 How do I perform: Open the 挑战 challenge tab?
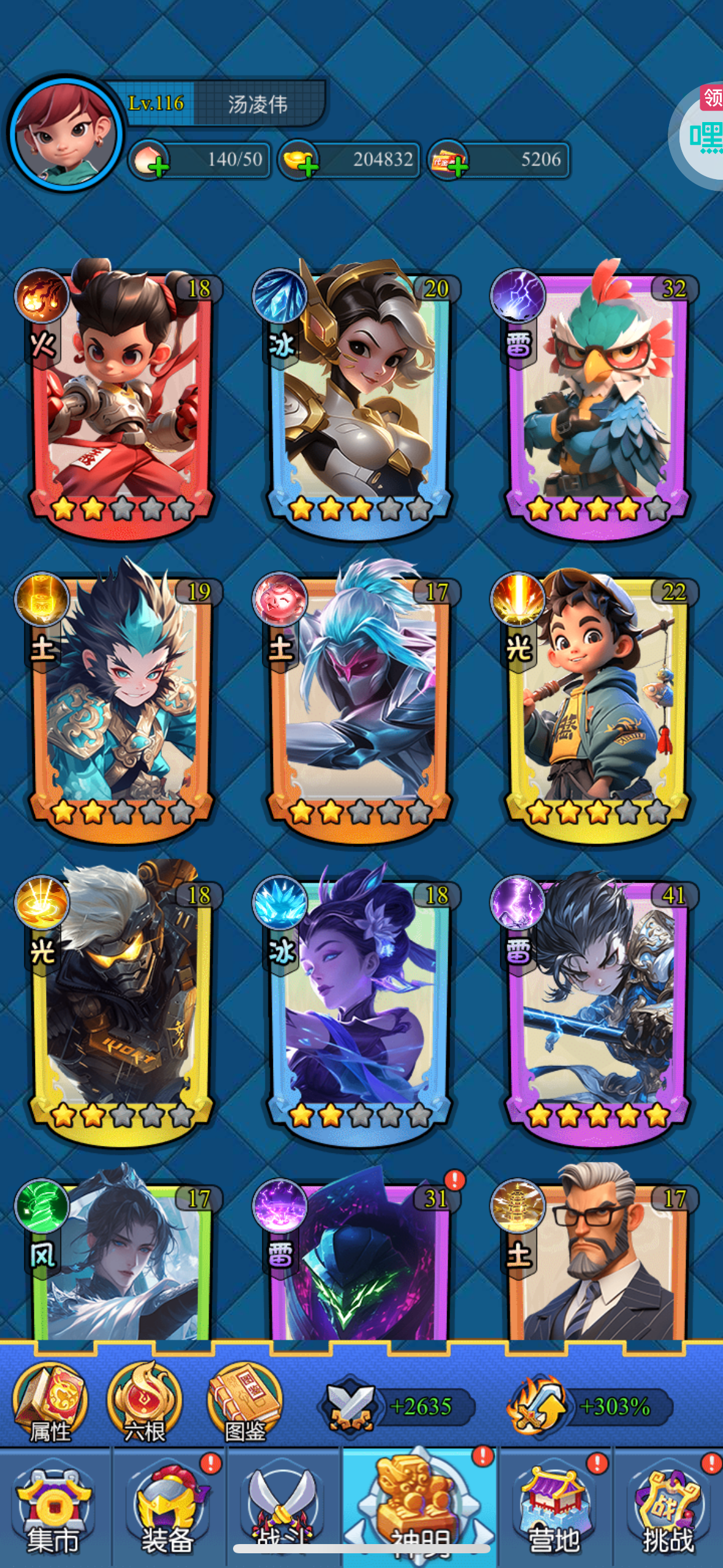pos(668,1509)
